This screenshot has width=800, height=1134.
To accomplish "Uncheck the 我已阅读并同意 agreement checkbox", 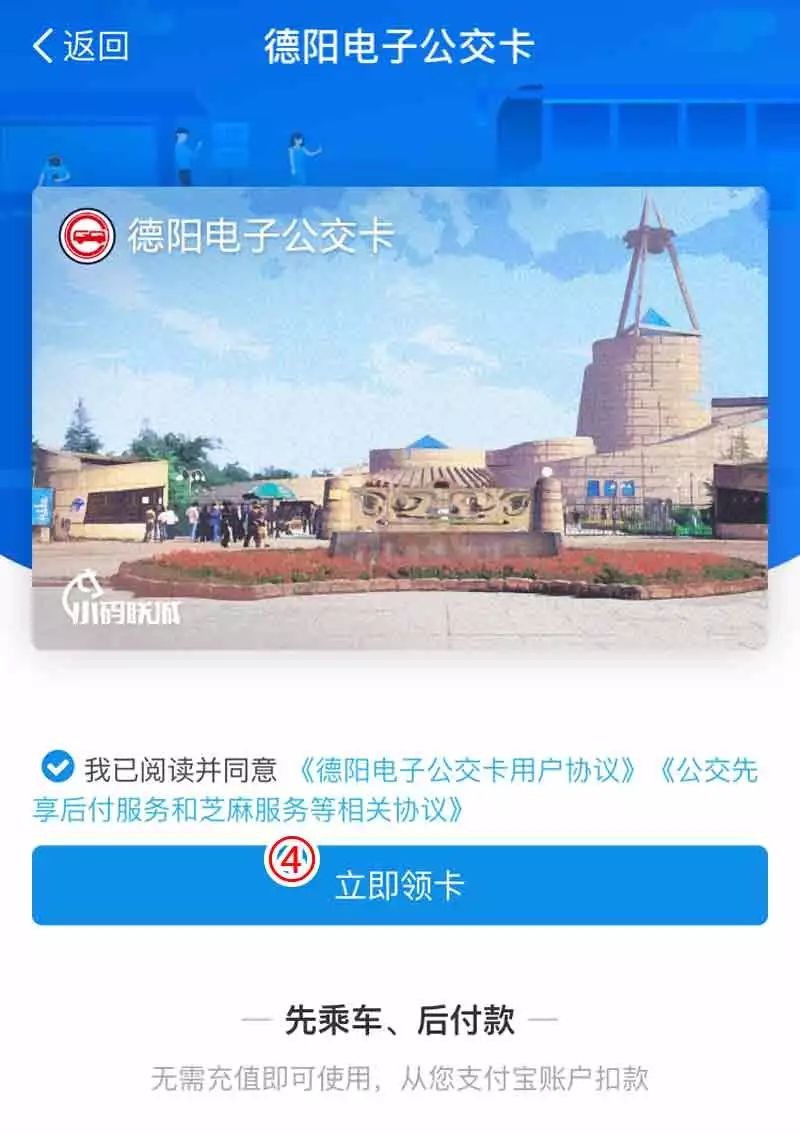I will (x=58, y=768).
